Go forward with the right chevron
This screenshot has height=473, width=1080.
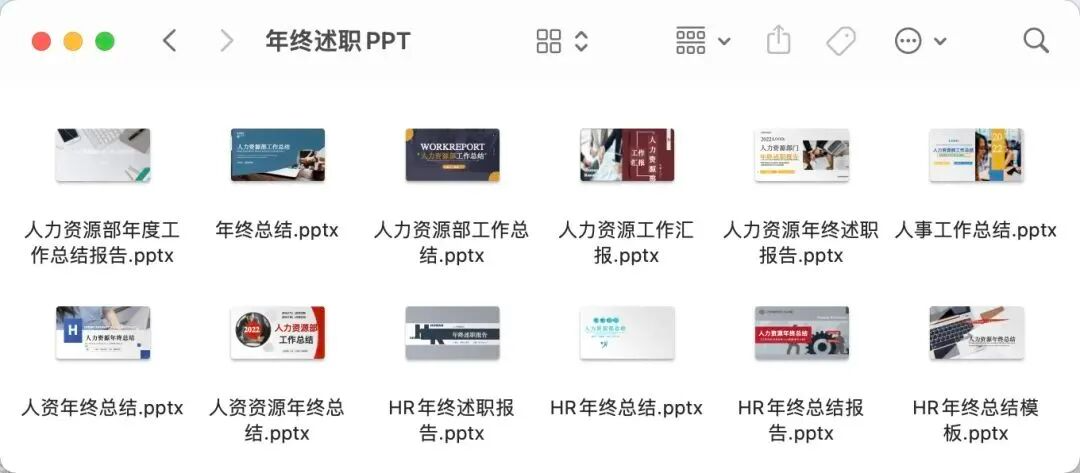(x=227, y=41)
